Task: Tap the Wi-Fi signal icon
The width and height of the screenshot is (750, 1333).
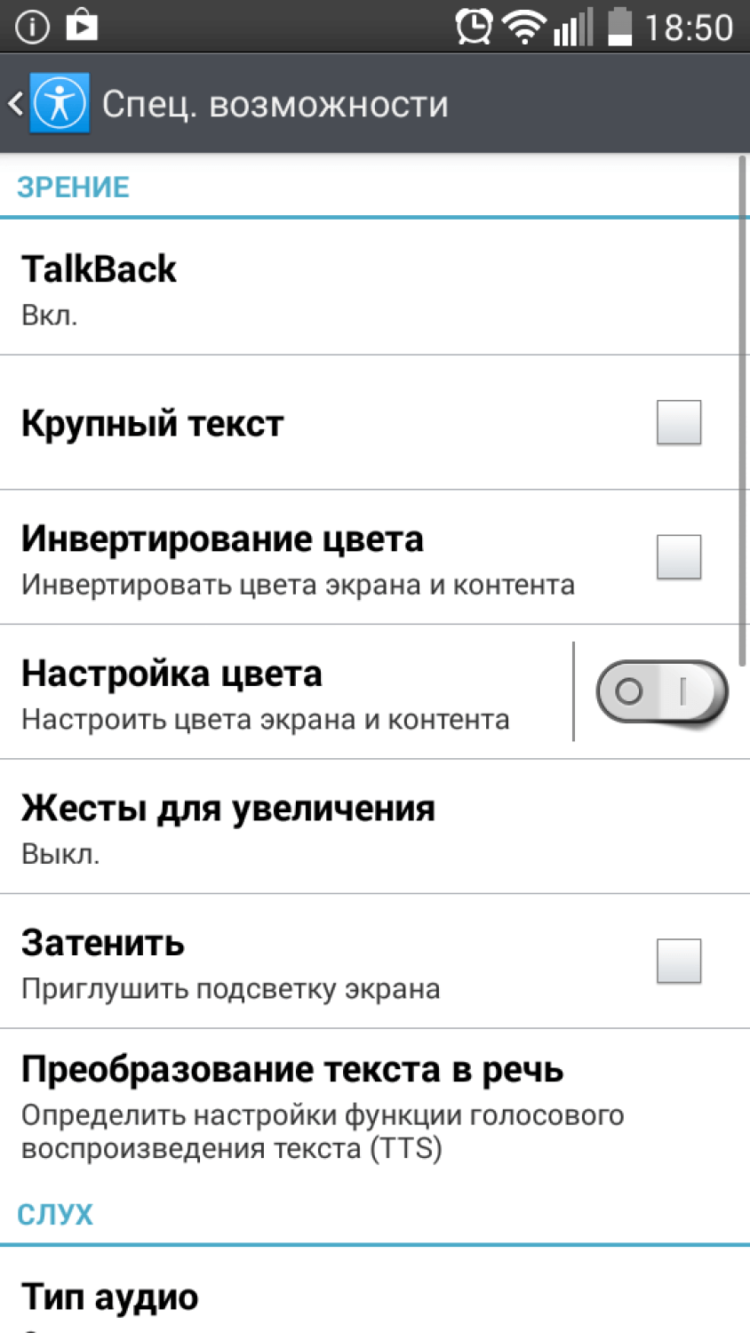Action: [523, 26]
